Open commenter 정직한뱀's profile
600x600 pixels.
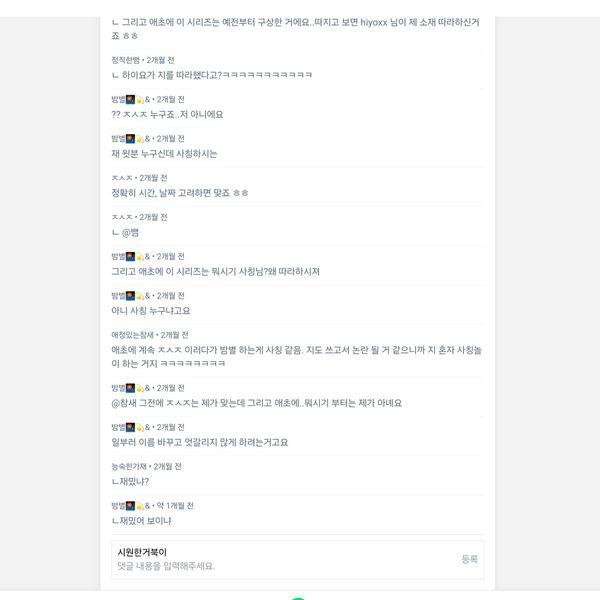(x=127, y=60)
